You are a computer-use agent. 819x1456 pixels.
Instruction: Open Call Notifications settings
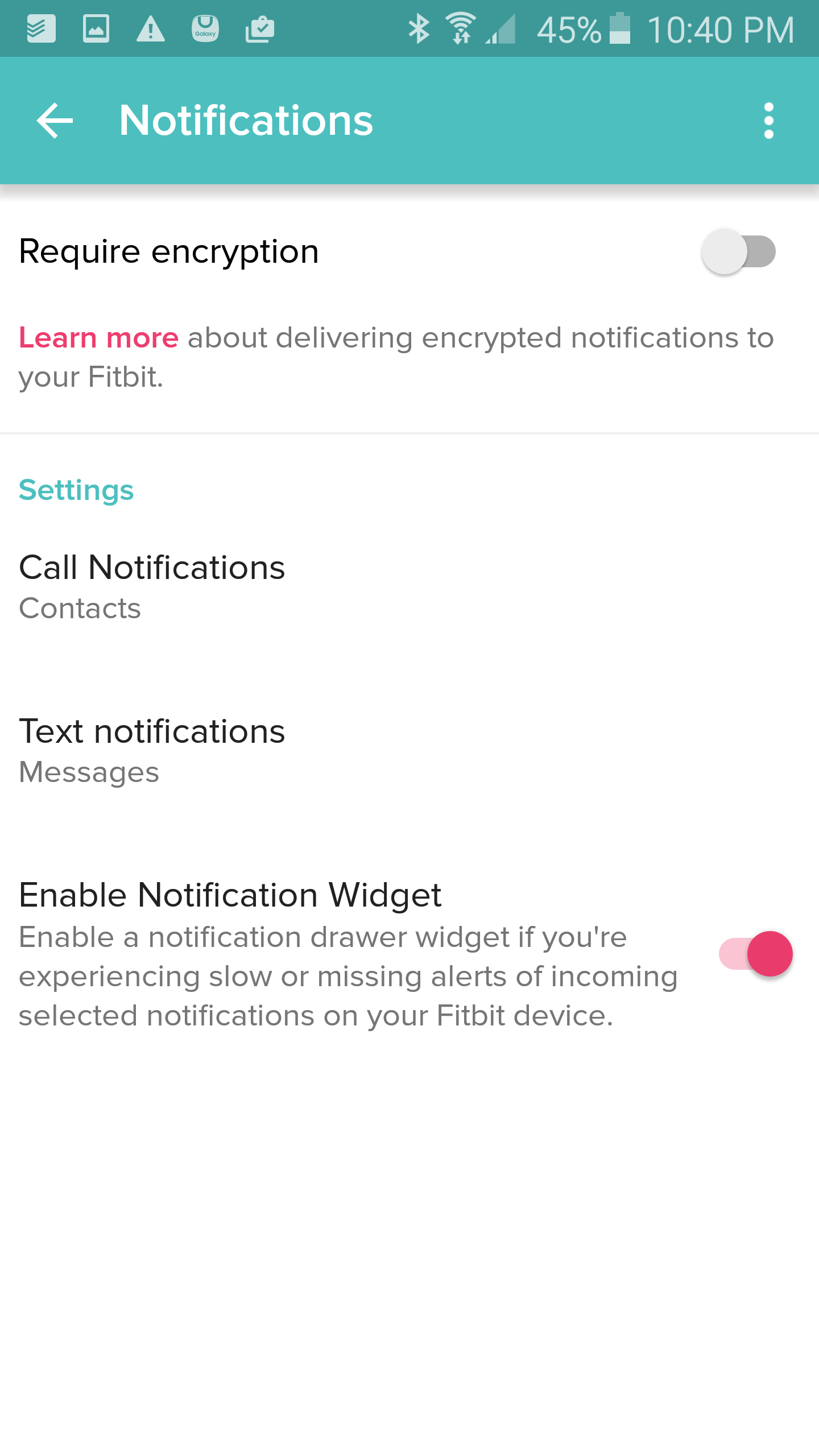pyautogui.click(x=152, y=586)
